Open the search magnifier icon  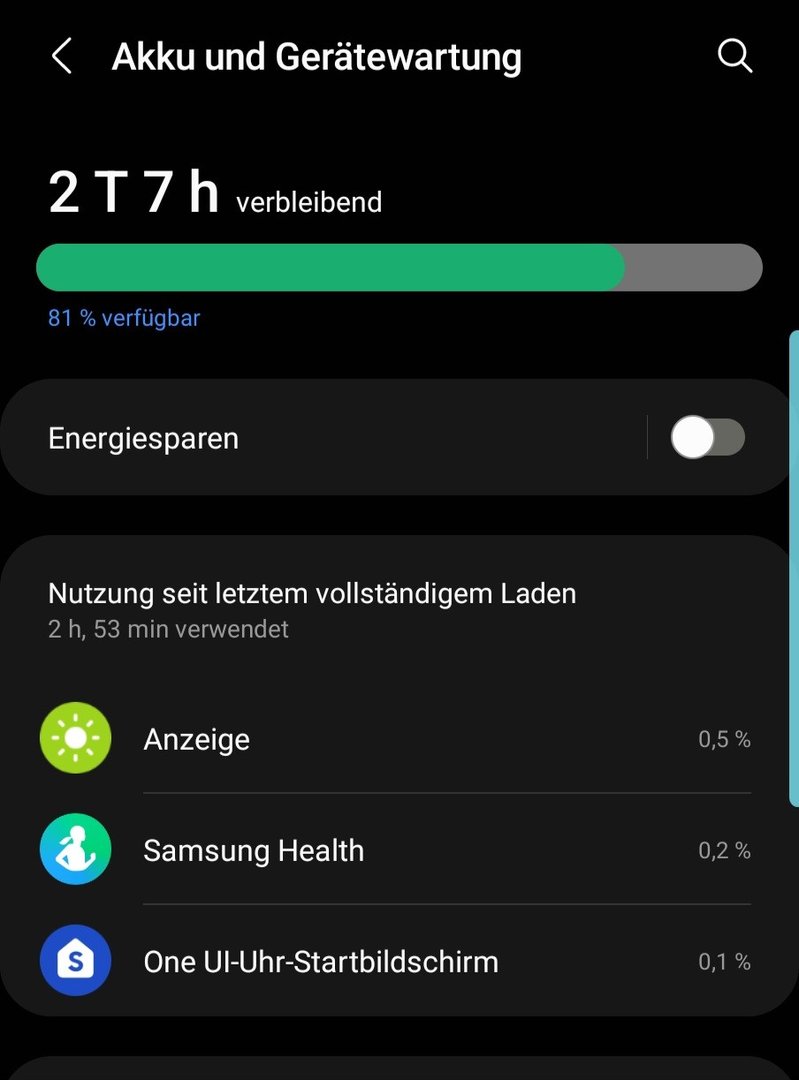pyautogui.click(x=735, y=57)
